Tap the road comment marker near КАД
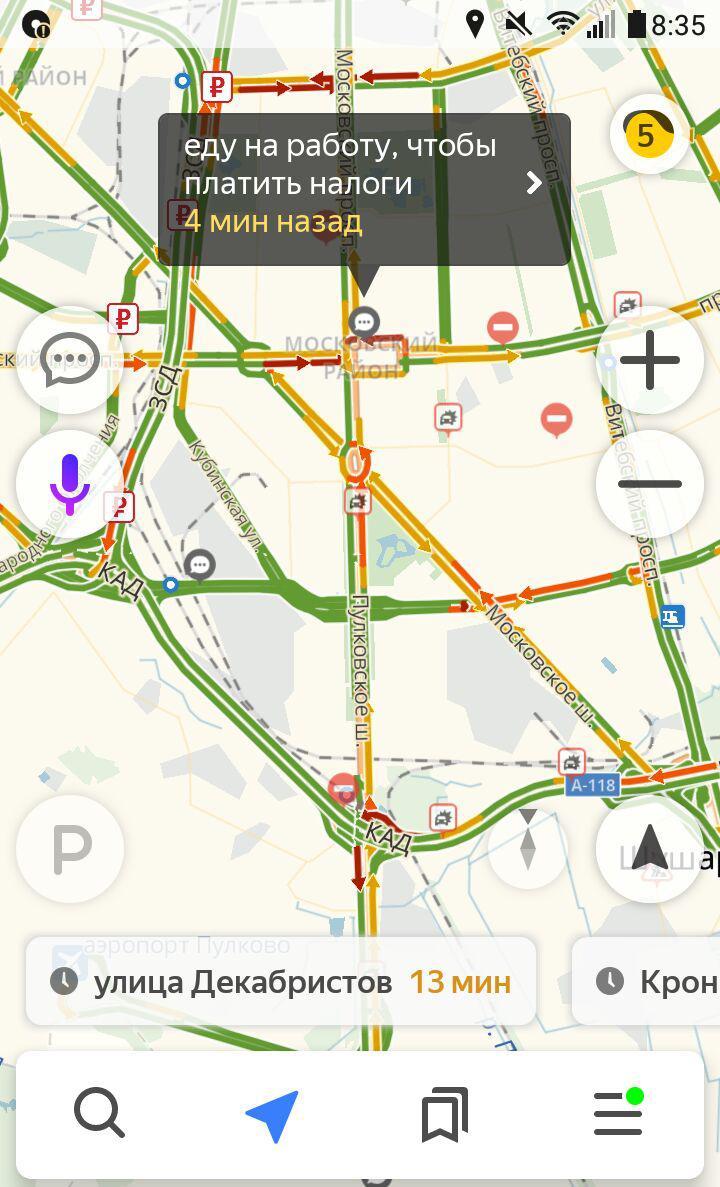720x1187 pixels. pyautogui.click(x=200, y=565)
